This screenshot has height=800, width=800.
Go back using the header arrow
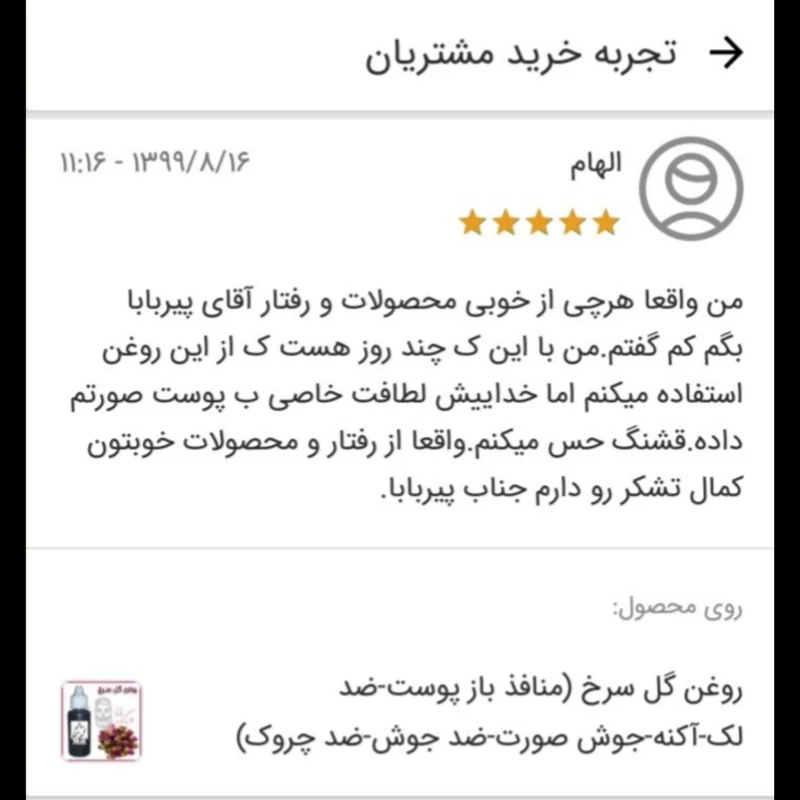pyautogui.click(x=726, y=54)
